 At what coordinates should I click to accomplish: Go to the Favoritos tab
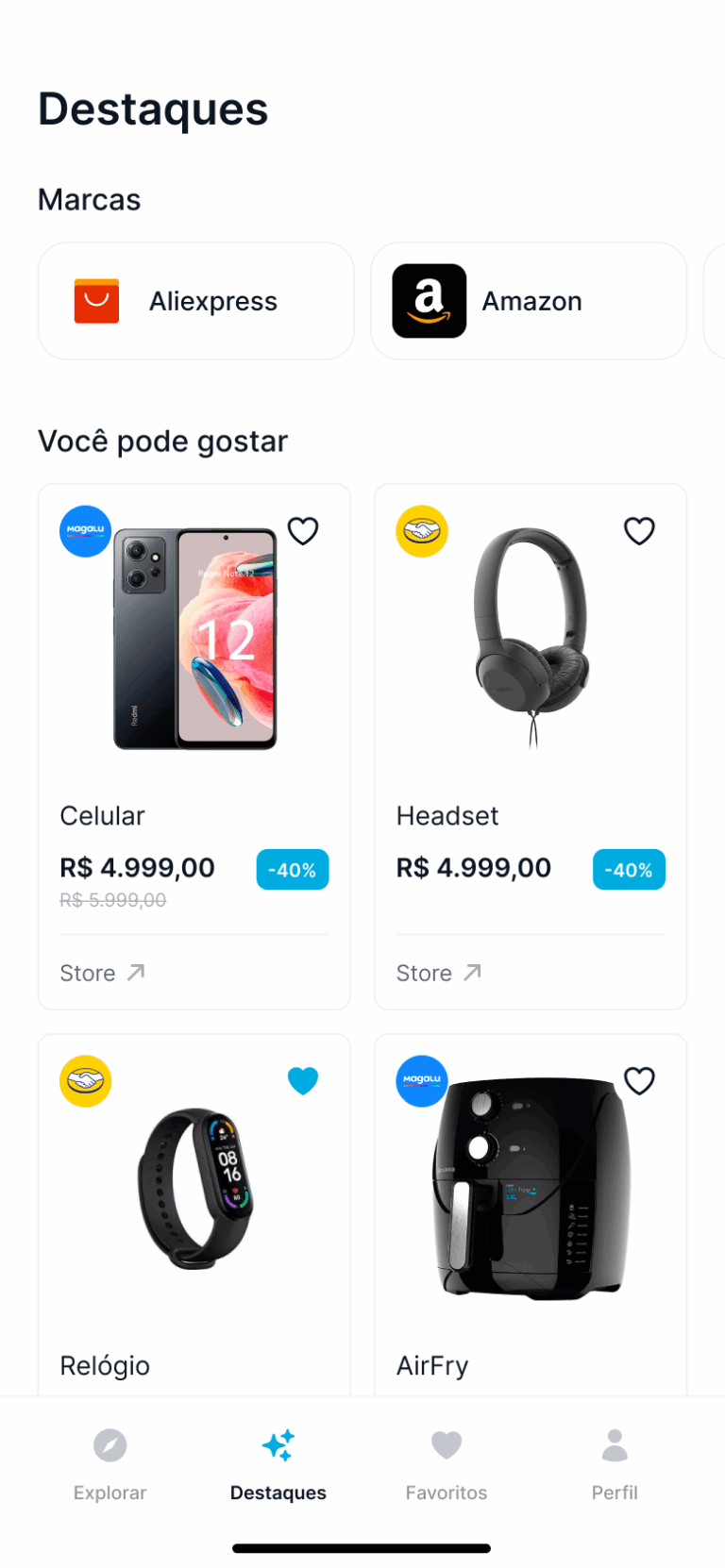(447, 1463)
